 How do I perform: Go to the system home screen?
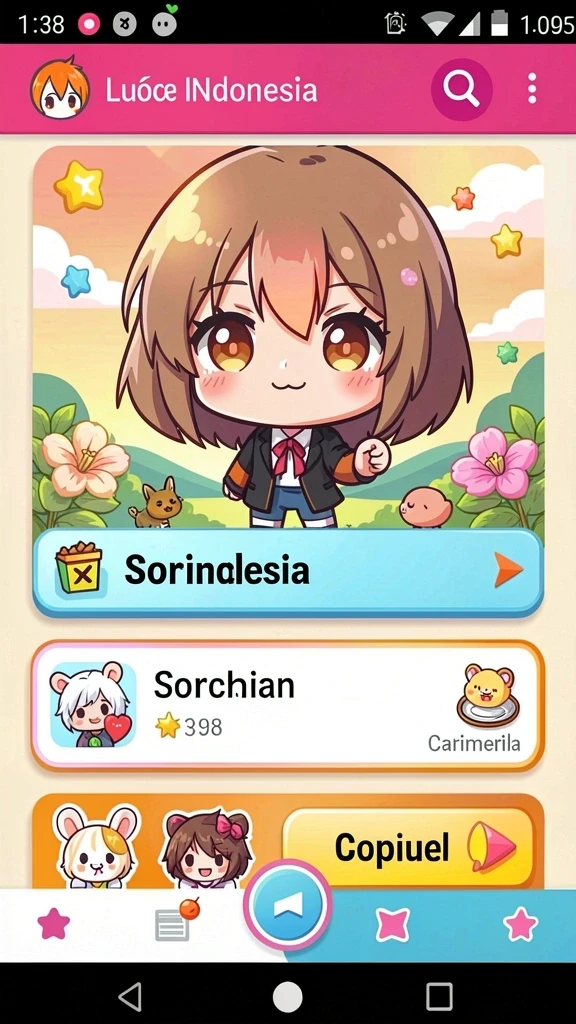[287, 997]
